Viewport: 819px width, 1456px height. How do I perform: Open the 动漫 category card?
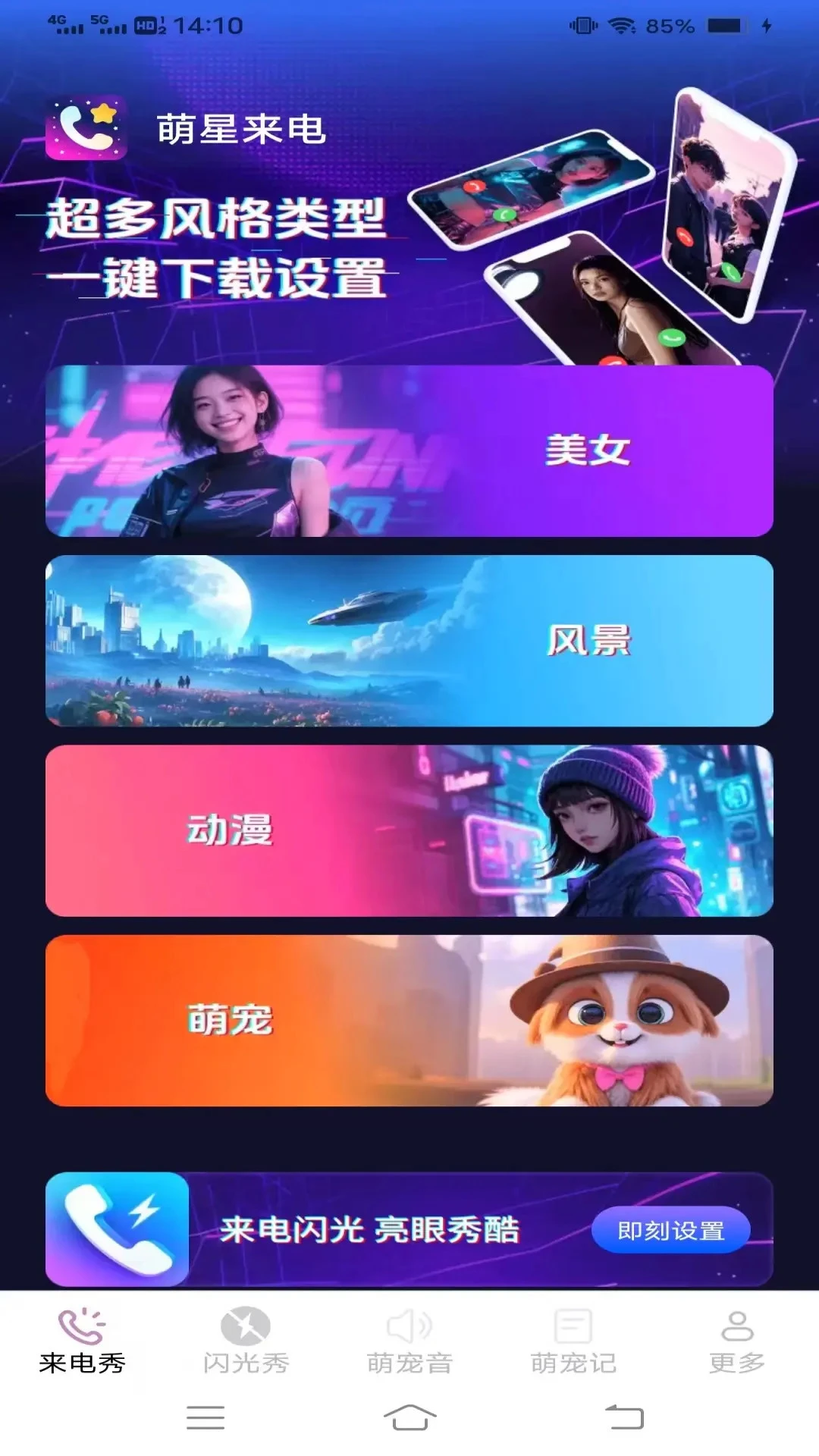pos(409,830)
